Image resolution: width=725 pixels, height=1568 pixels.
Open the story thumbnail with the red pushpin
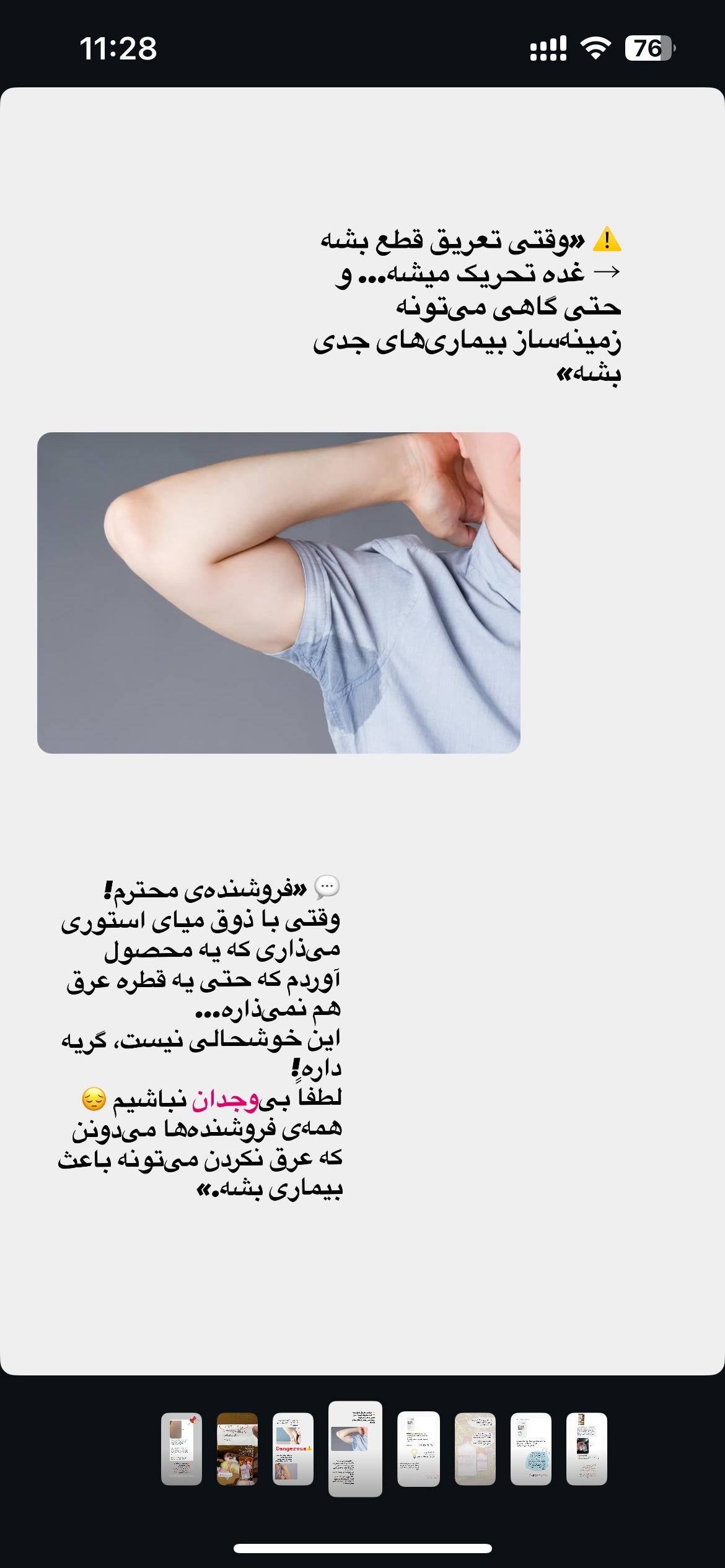click(x=182, y=1448)
